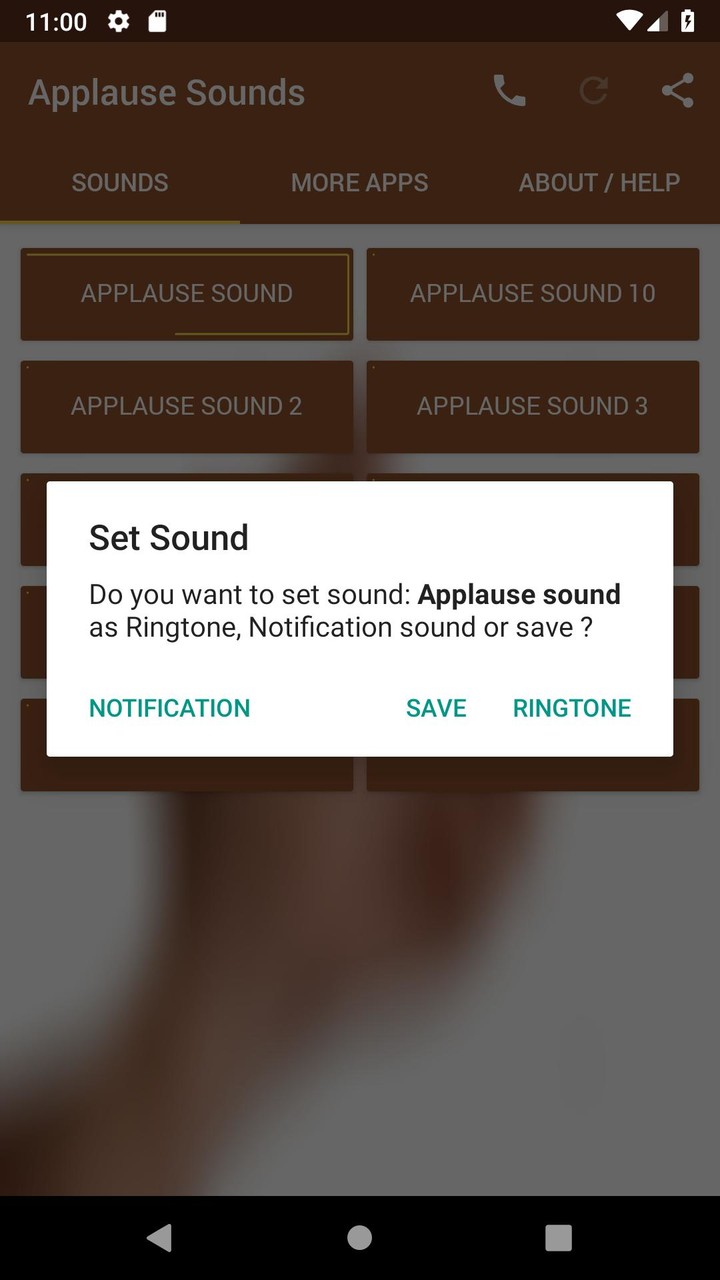Image resolution: width=720 pixels, height=1280 pixels.
Task: Open settings gear in the status bar
Action: [x=117, y=20]
